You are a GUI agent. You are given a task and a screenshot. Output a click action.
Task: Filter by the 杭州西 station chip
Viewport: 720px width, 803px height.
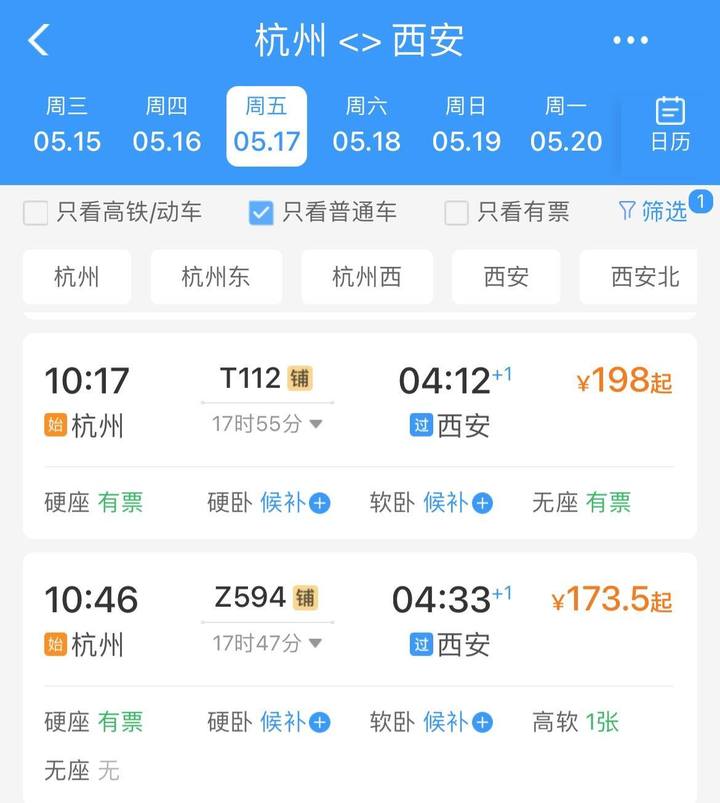(x=366, y=277)
